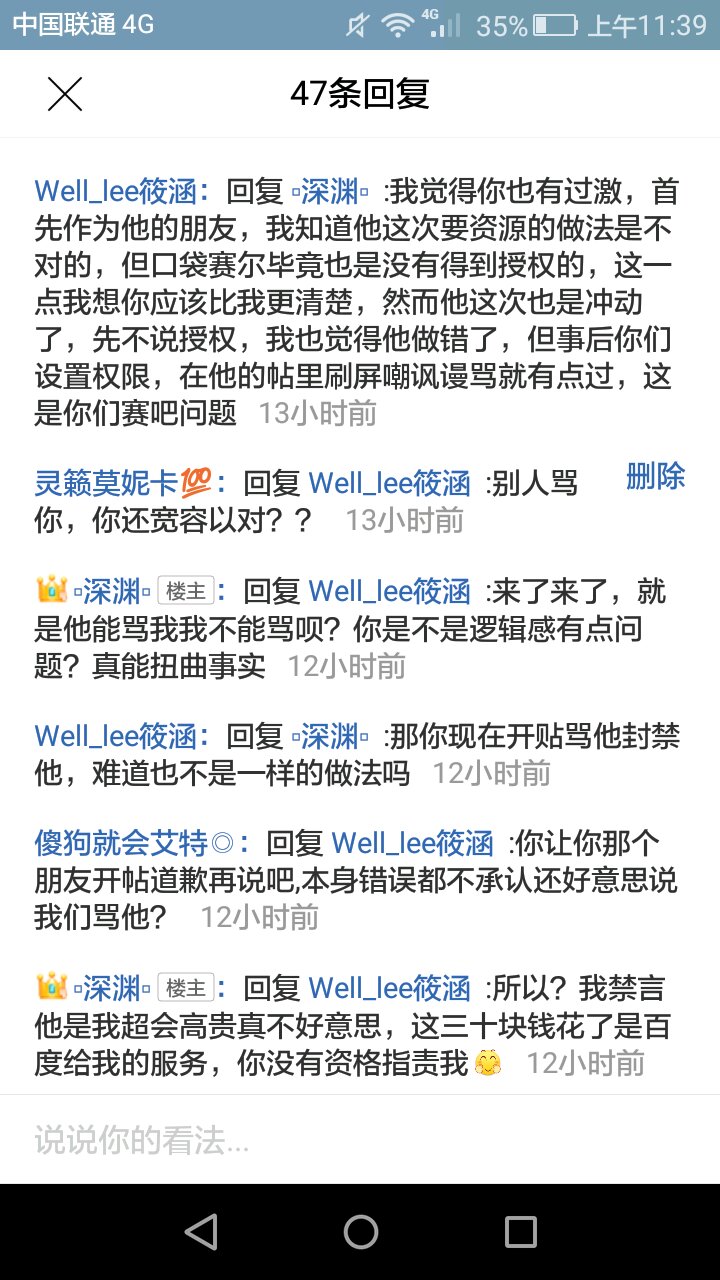Tap the system back button

point(201,1232)
